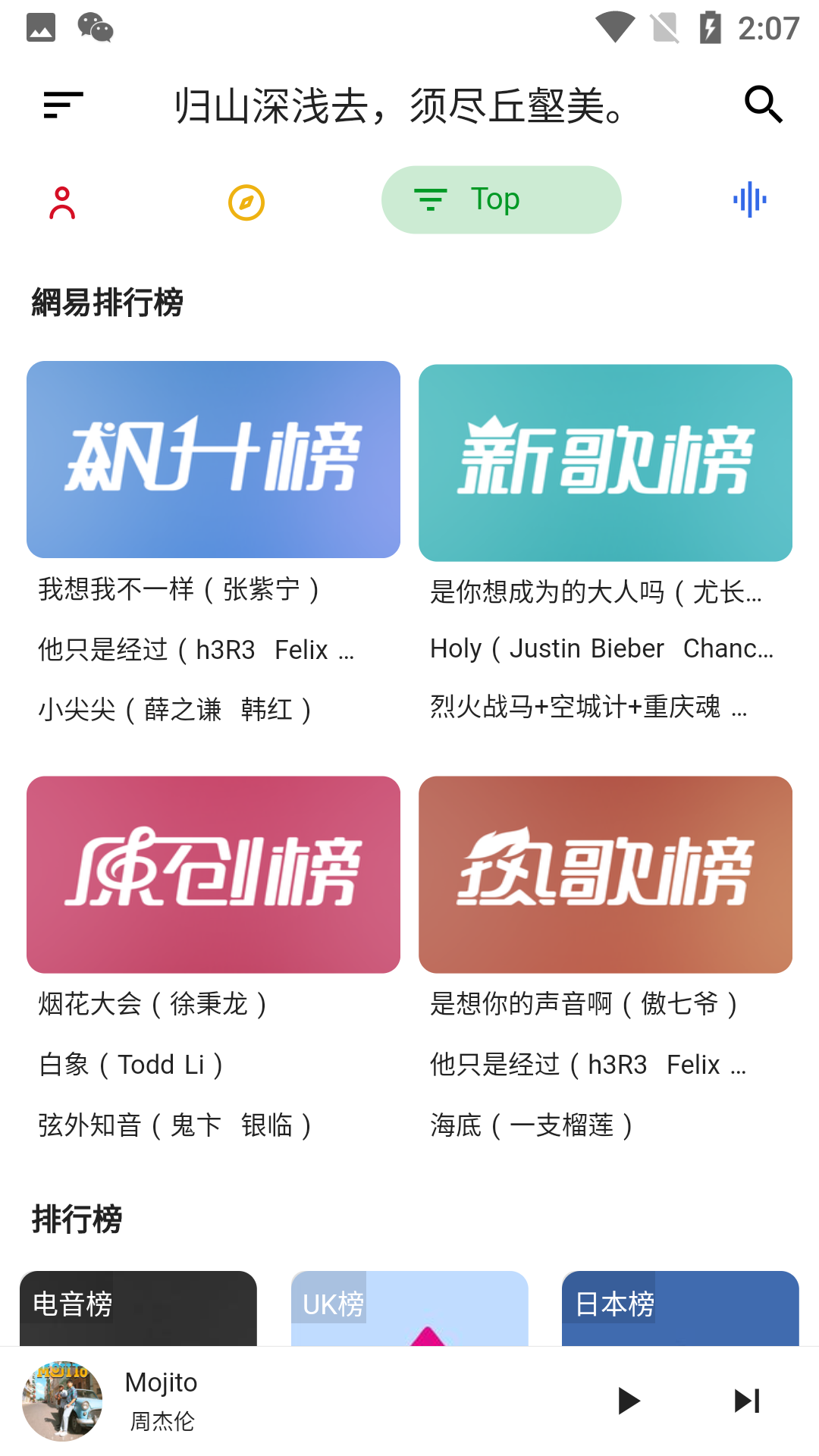Play the song 小尖尖（薛之谦 韩红）
This screenshot has height=1456, width=819.
175,709
